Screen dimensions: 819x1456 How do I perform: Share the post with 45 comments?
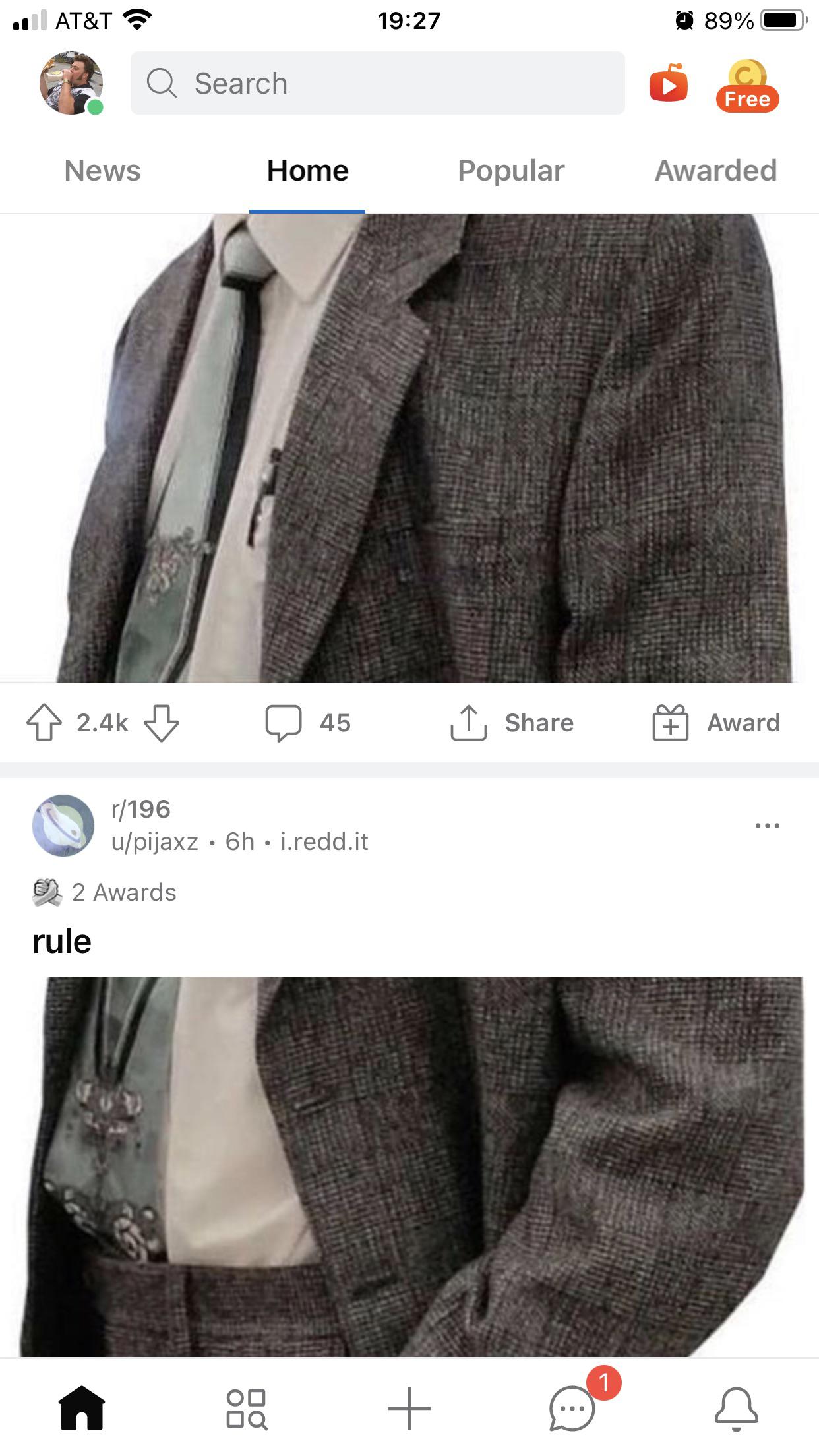pos(512,723)
